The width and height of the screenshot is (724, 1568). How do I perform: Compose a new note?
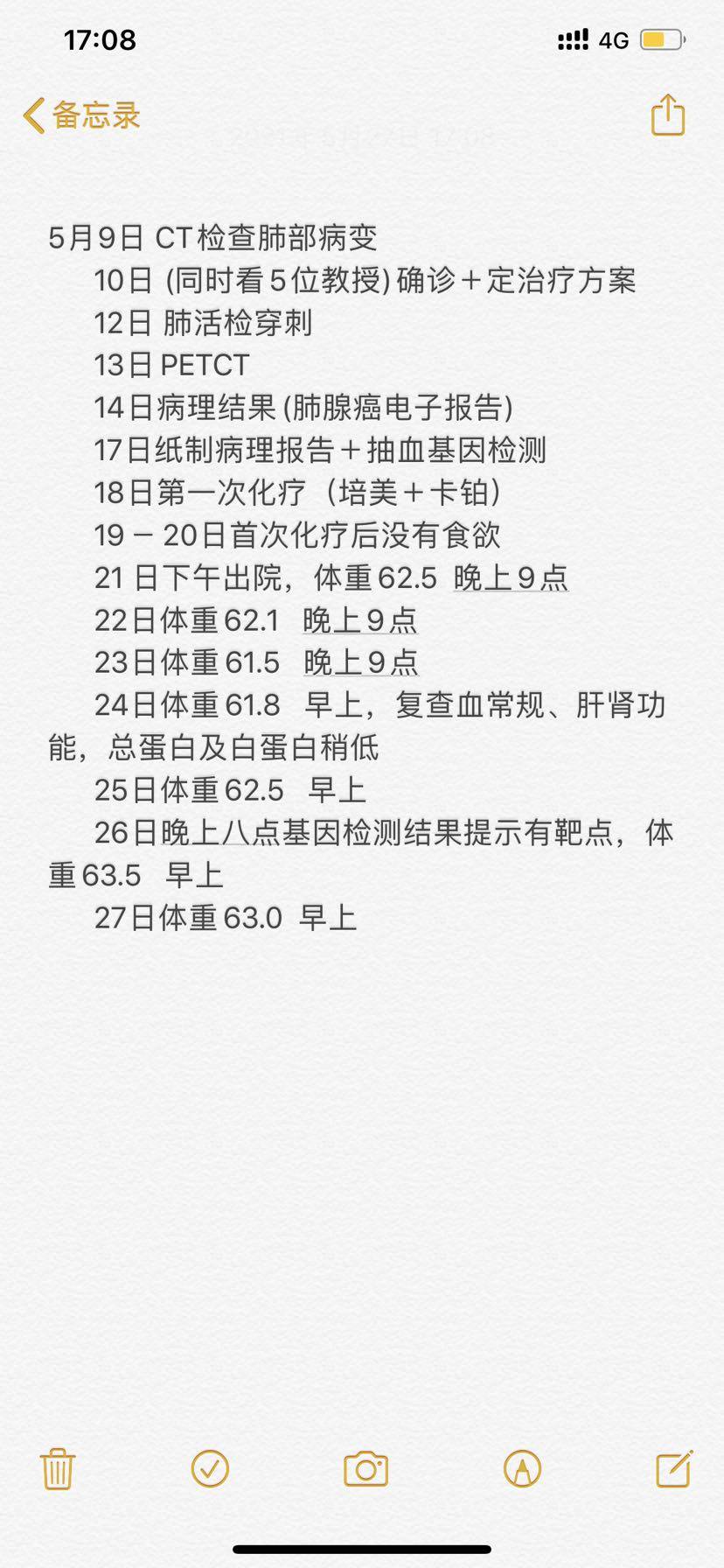point(674,1469)
